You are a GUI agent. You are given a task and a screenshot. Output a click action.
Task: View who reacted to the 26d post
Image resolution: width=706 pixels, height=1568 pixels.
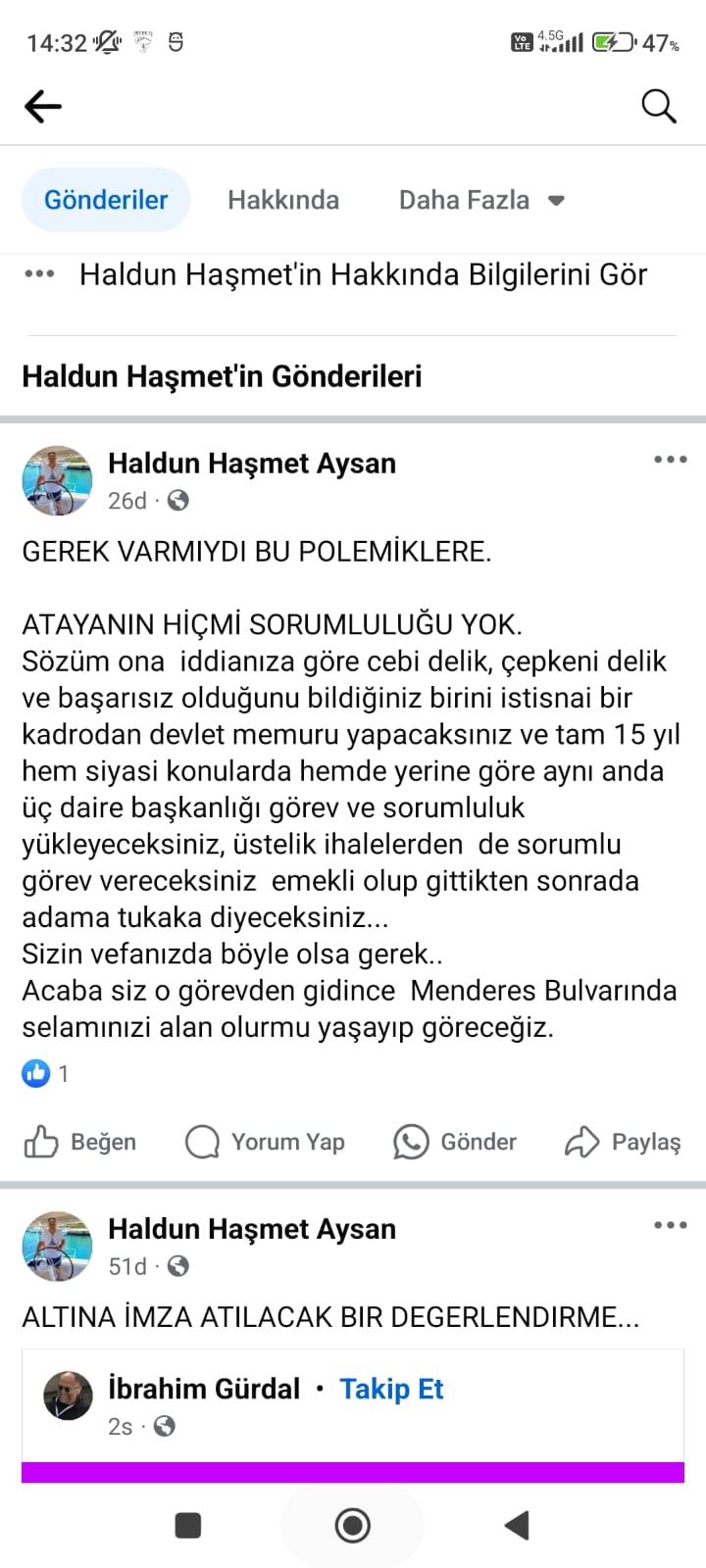pos(45,1074)
